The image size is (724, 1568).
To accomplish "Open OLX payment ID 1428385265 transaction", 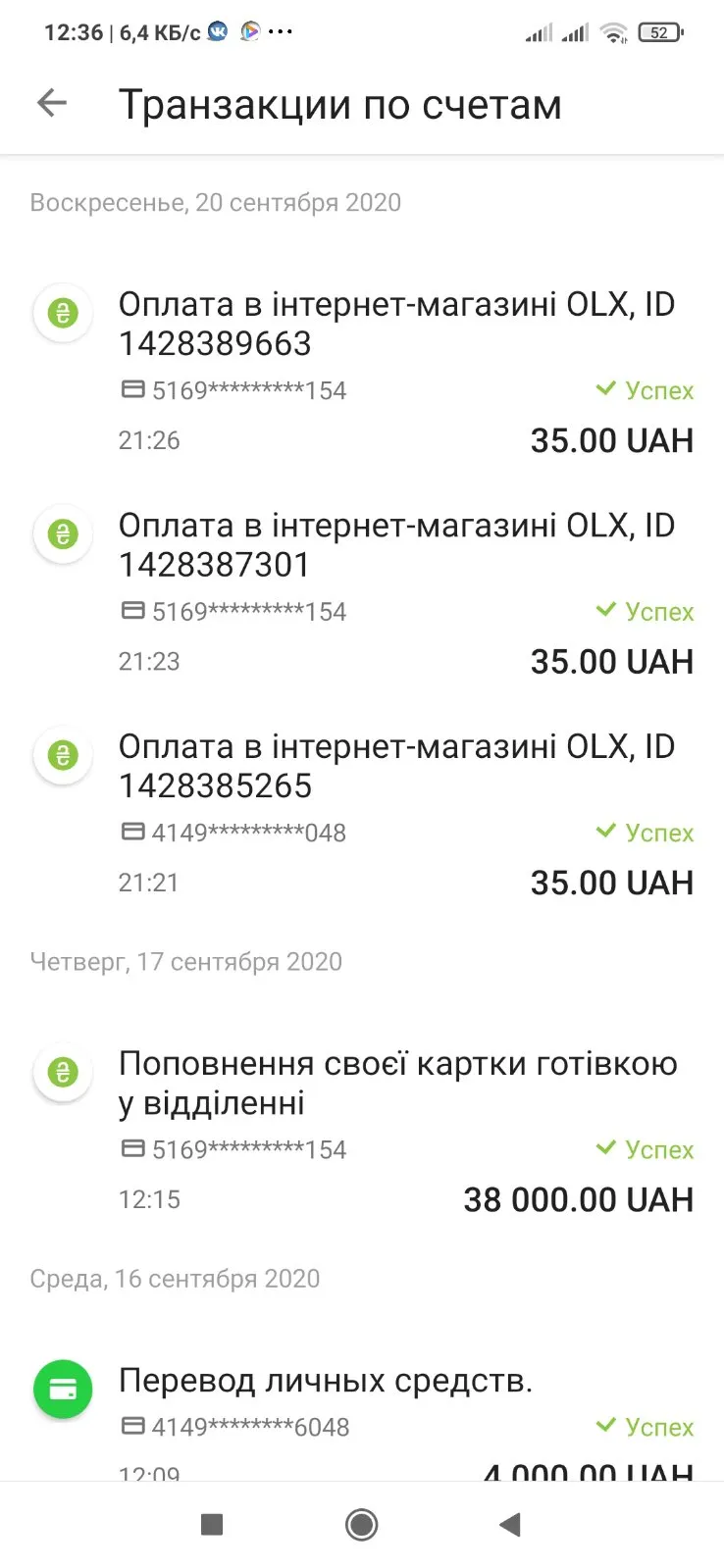I will (x=362, y=813).
